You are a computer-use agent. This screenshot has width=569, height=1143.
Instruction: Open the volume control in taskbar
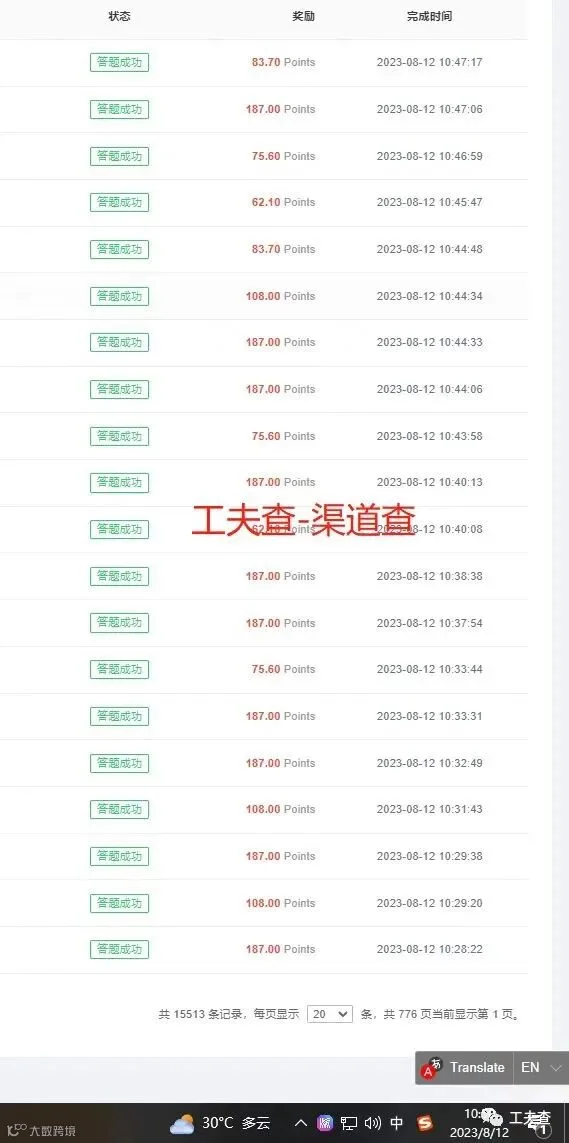(x=373, y=1123)
